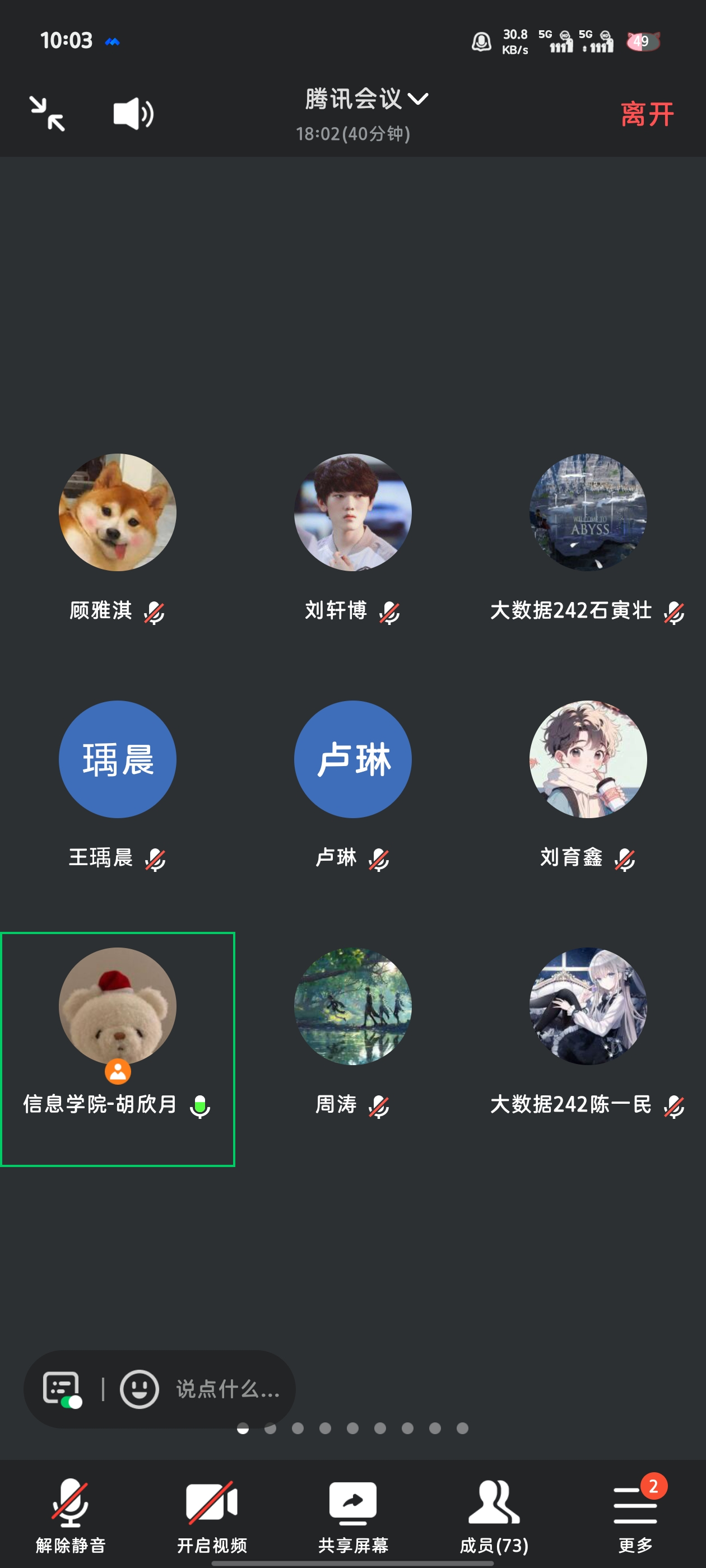
Task: Toggle the speaker audio icon
Action: pos(133,114)
